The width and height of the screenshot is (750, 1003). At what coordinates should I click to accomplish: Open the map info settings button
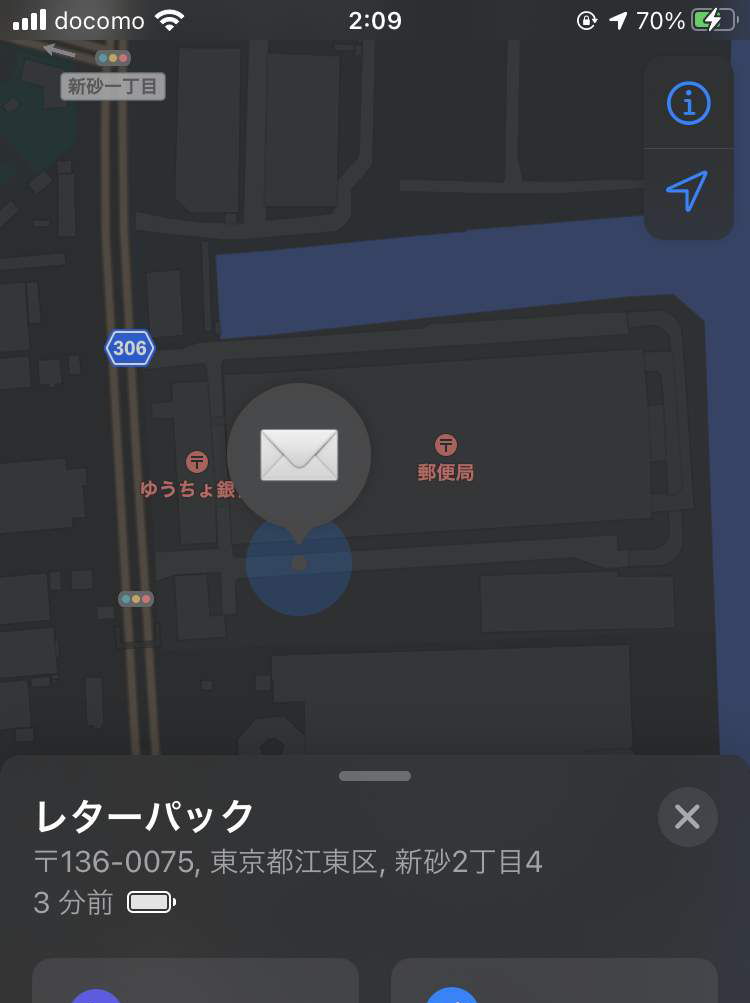[x=688, y=103]
